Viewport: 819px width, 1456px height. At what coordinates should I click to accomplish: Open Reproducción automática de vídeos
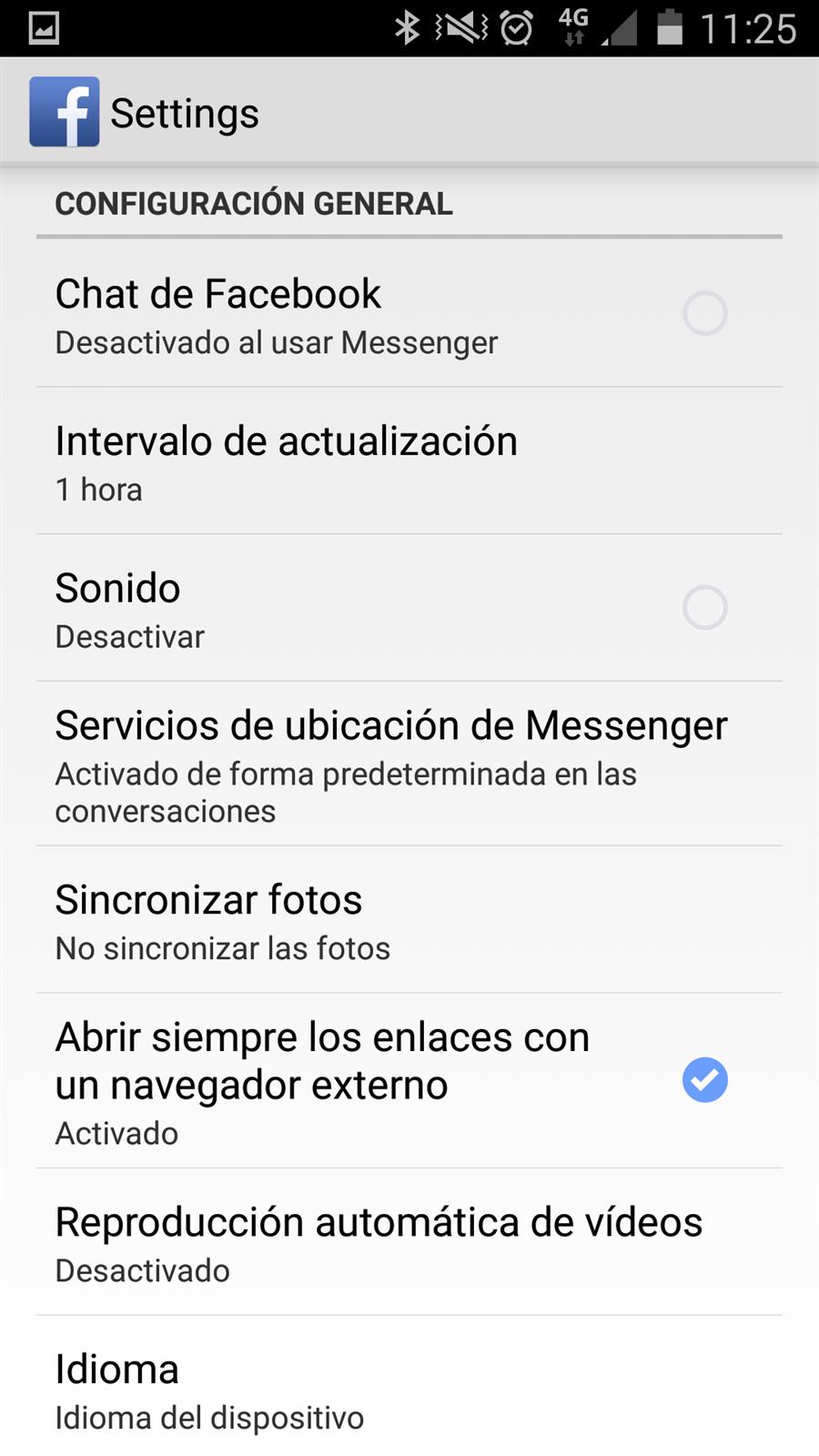(409, 1243)
